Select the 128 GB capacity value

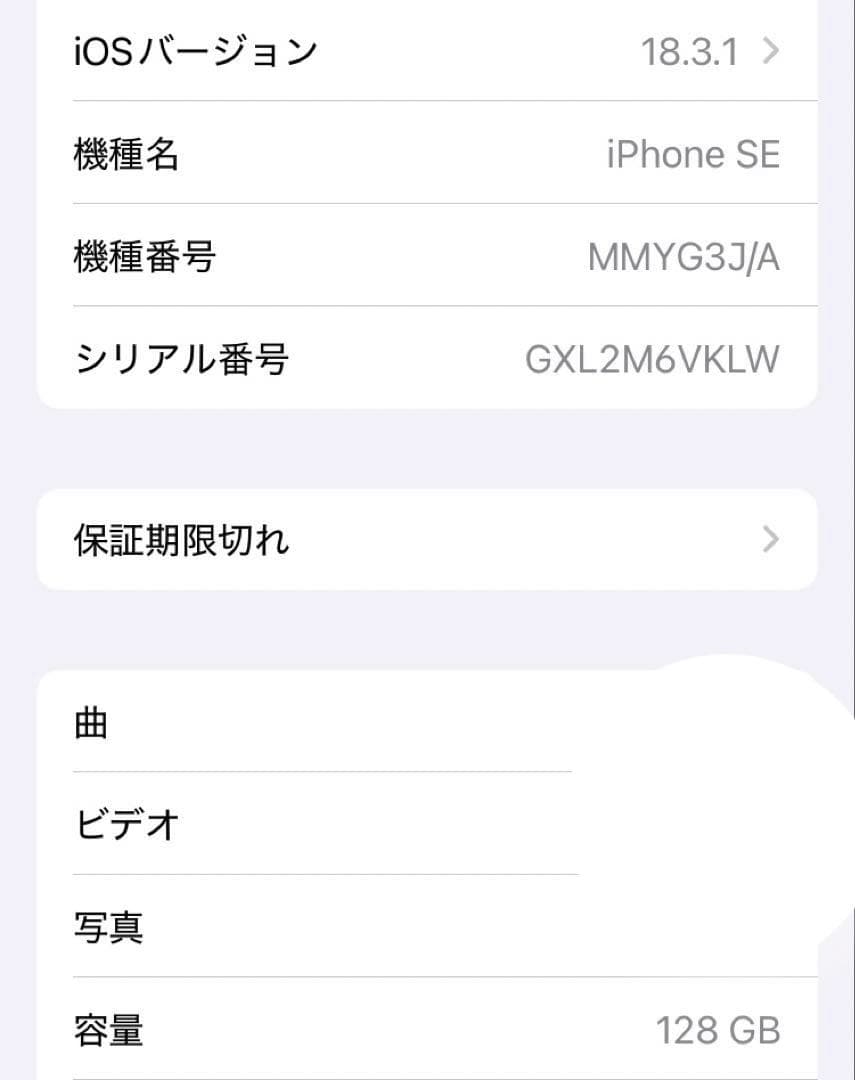[718, 1028]
